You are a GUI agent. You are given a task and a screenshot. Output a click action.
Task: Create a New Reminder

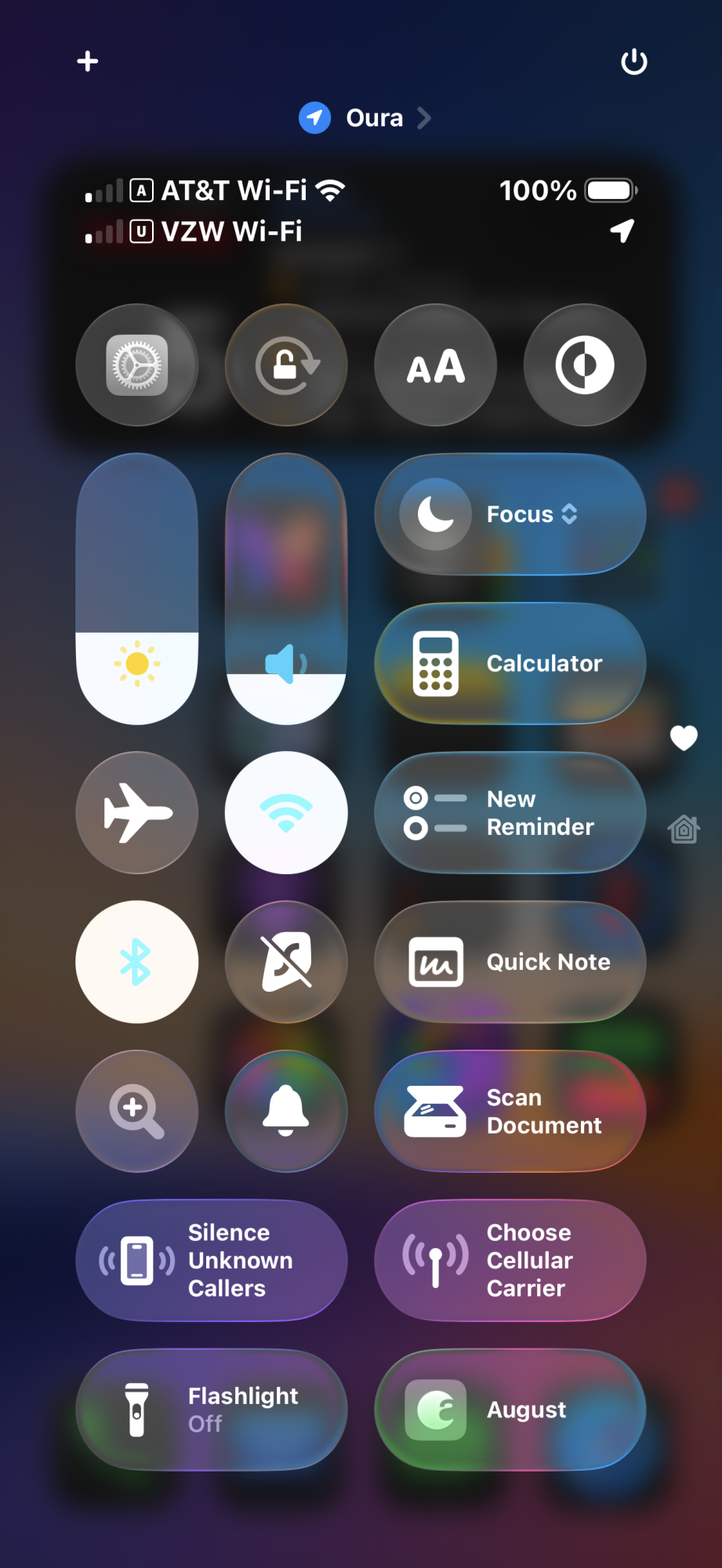tap(510, 812)
